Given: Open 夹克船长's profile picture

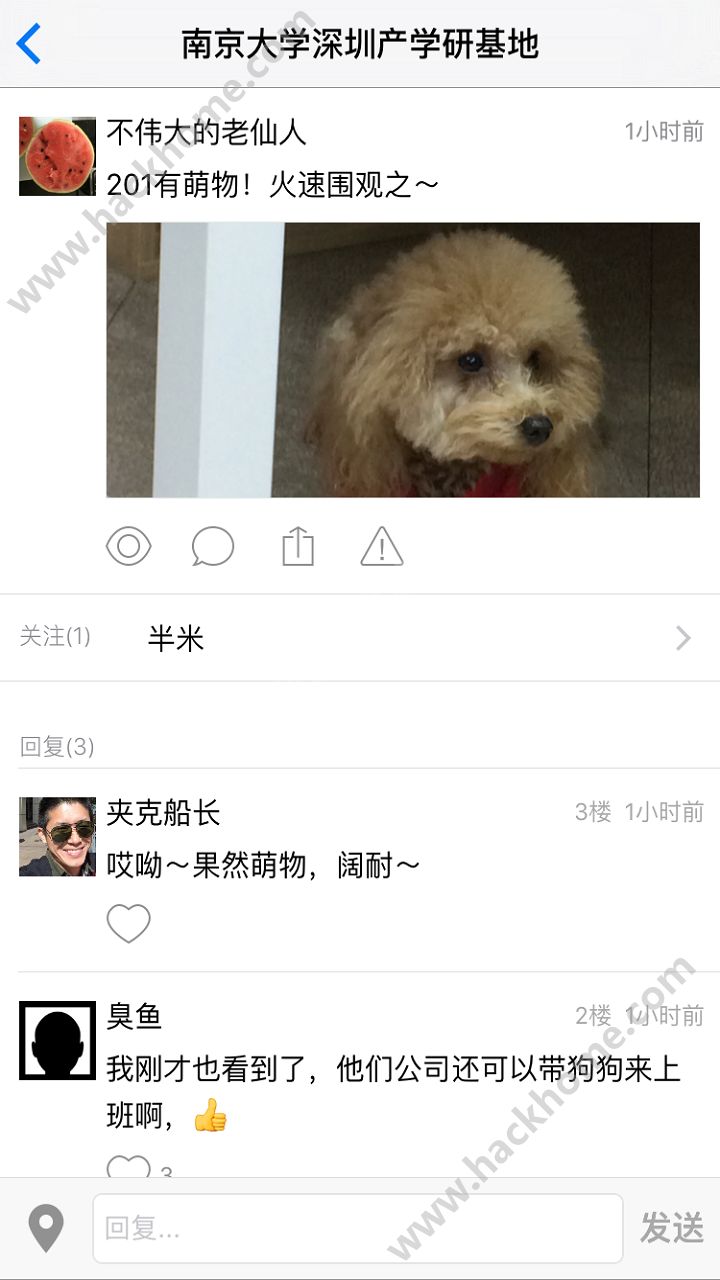Looking at the screenshot, I should [x=58, y=836].
